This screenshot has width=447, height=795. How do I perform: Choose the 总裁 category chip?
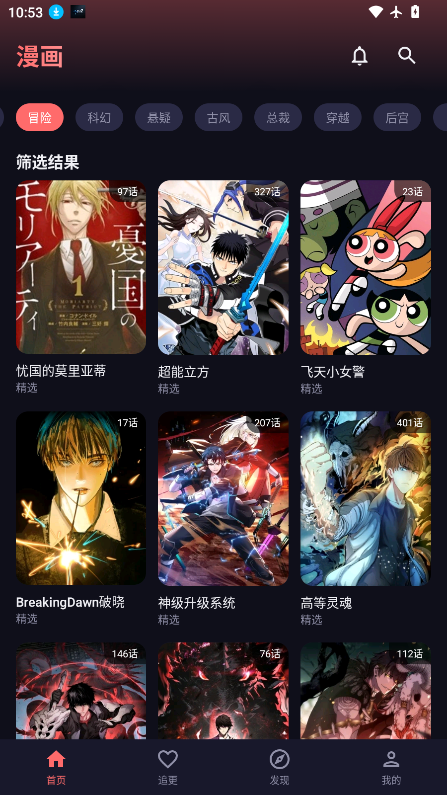click(278, 118)
